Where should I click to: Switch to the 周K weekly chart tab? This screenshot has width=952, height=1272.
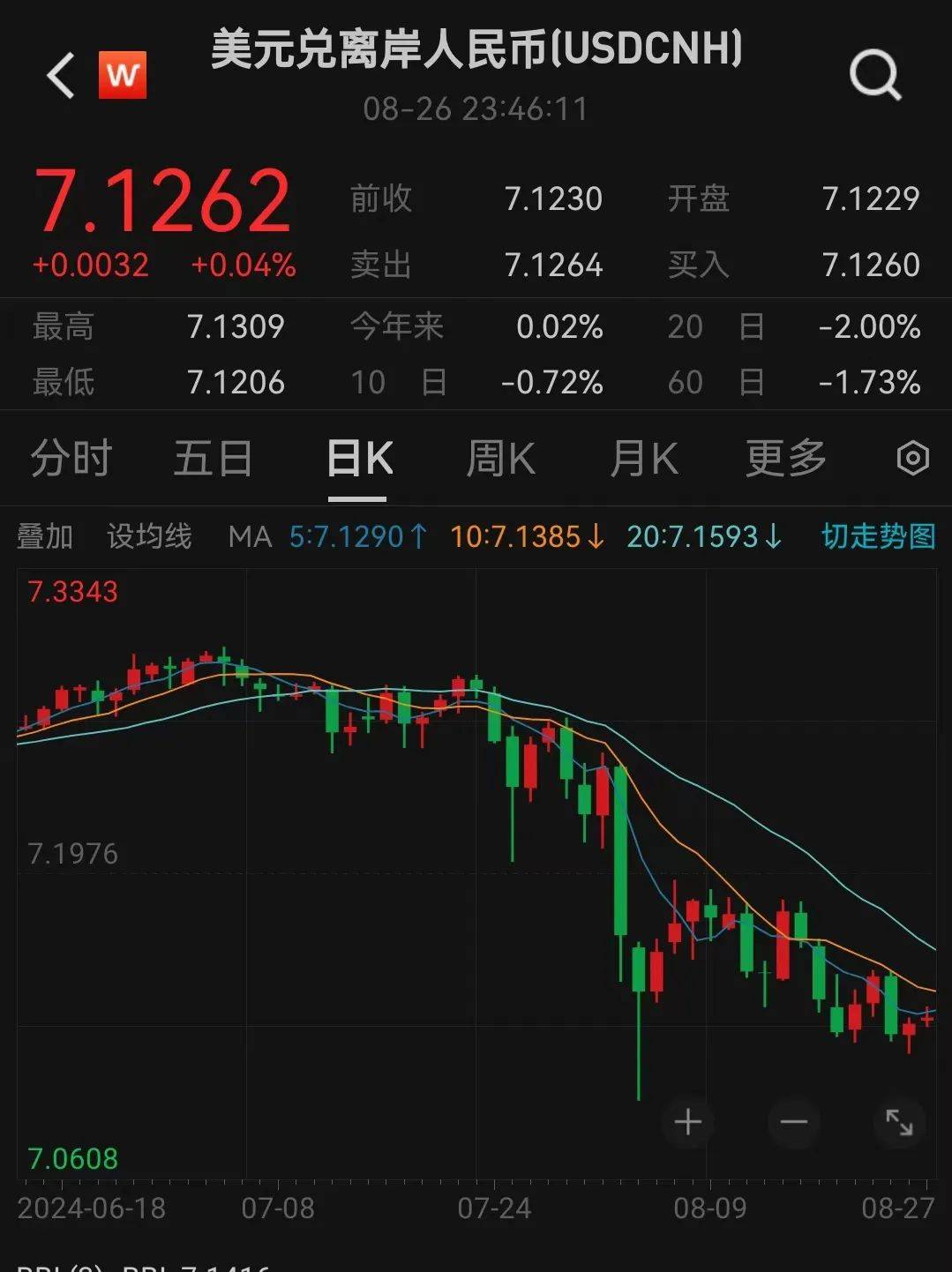(x=499, y=458)
